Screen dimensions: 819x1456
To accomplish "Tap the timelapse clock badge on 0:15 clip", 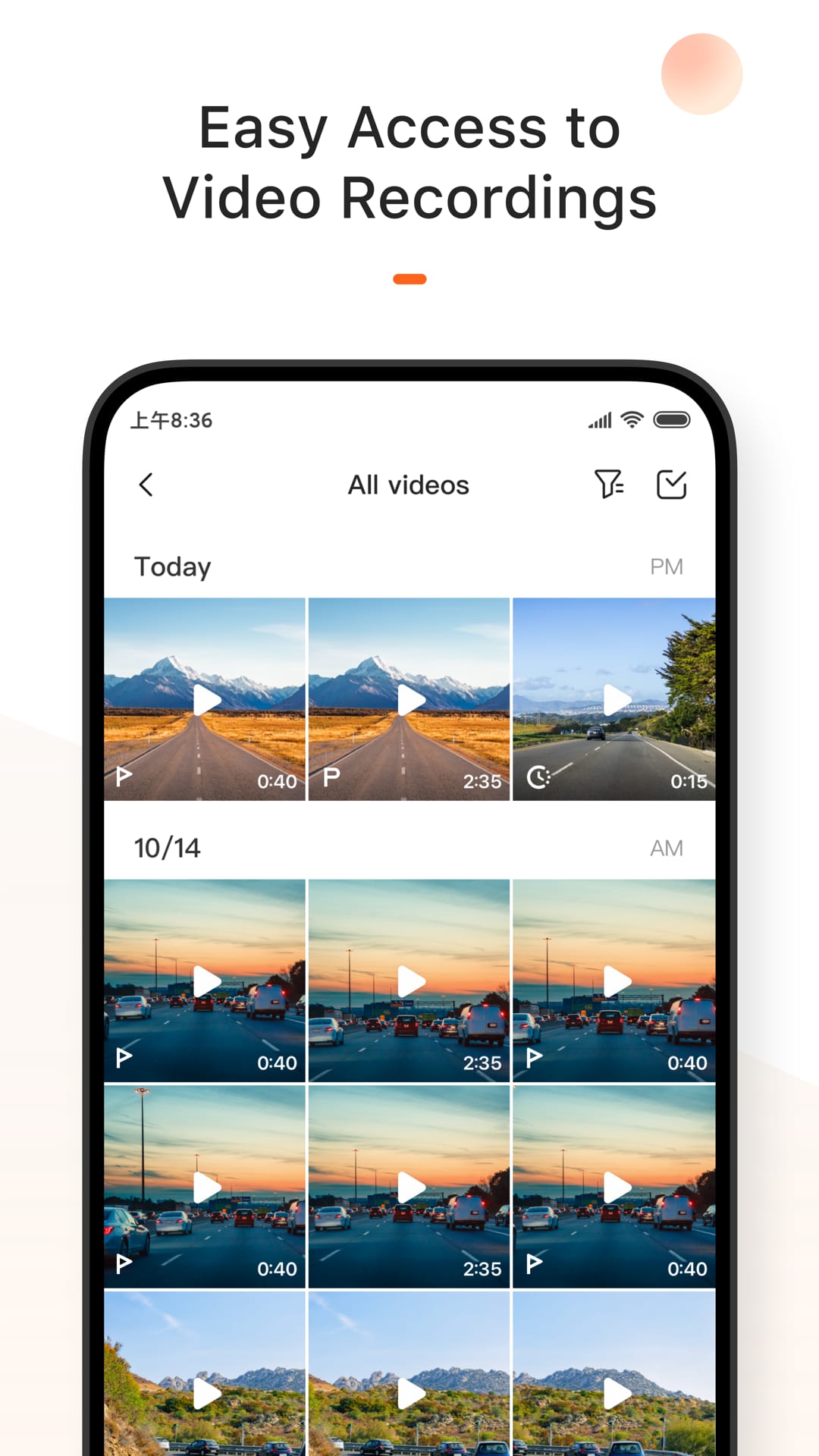I will point(537,779).
